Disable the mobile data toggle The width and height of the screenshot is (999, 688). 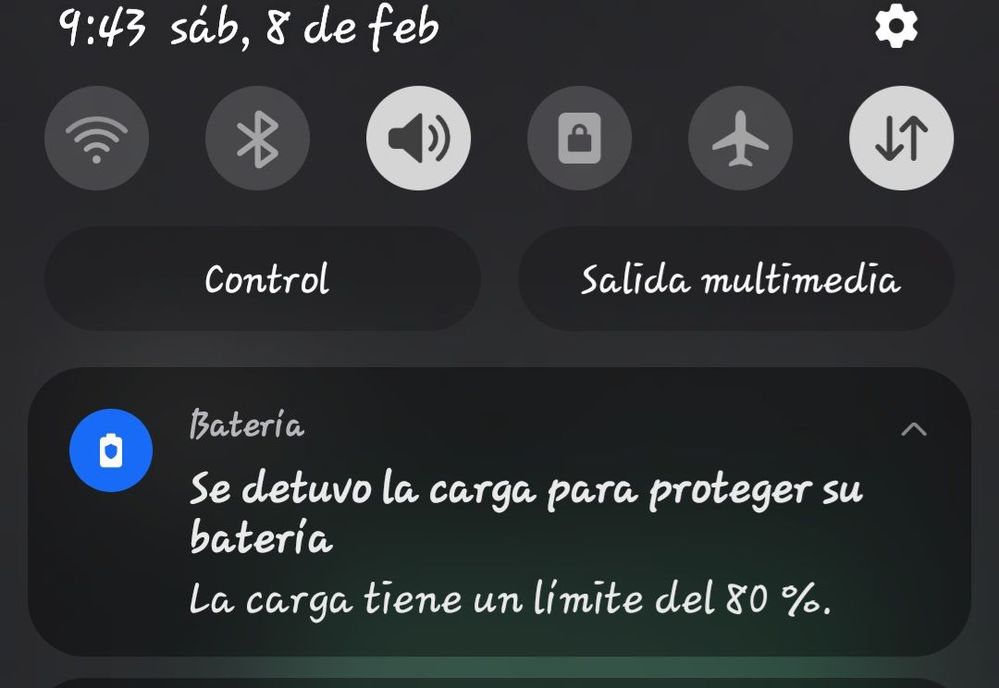click(901, 138)
